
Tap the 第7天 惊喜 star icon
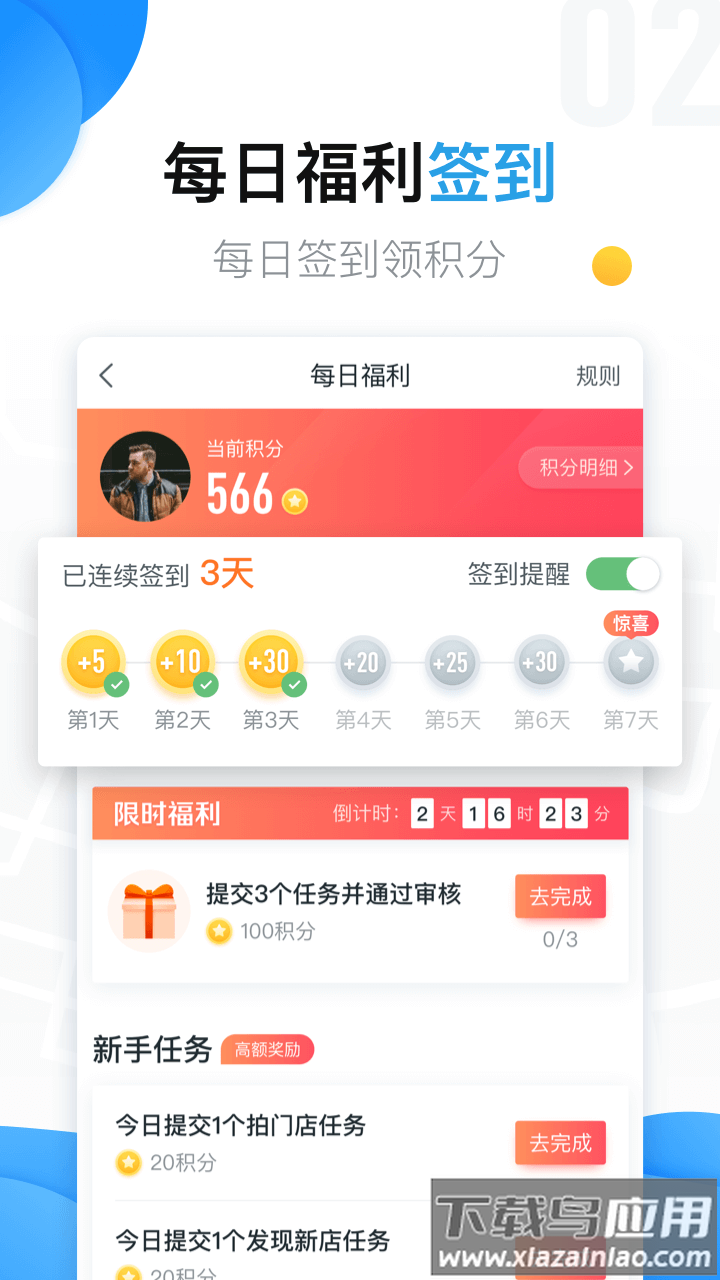pos(630,661)
